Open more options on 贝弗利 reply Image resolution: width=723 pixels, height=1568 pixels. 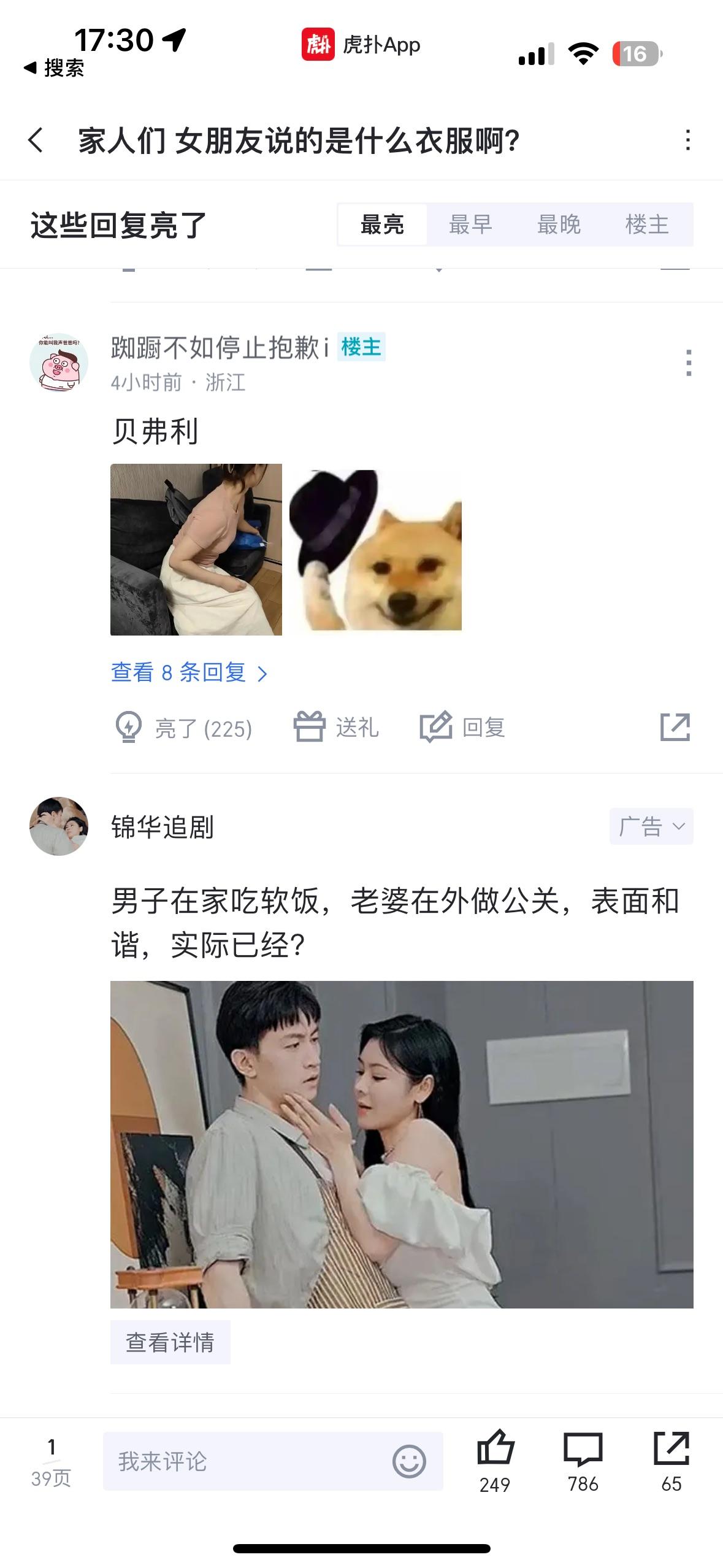[689, 363]
